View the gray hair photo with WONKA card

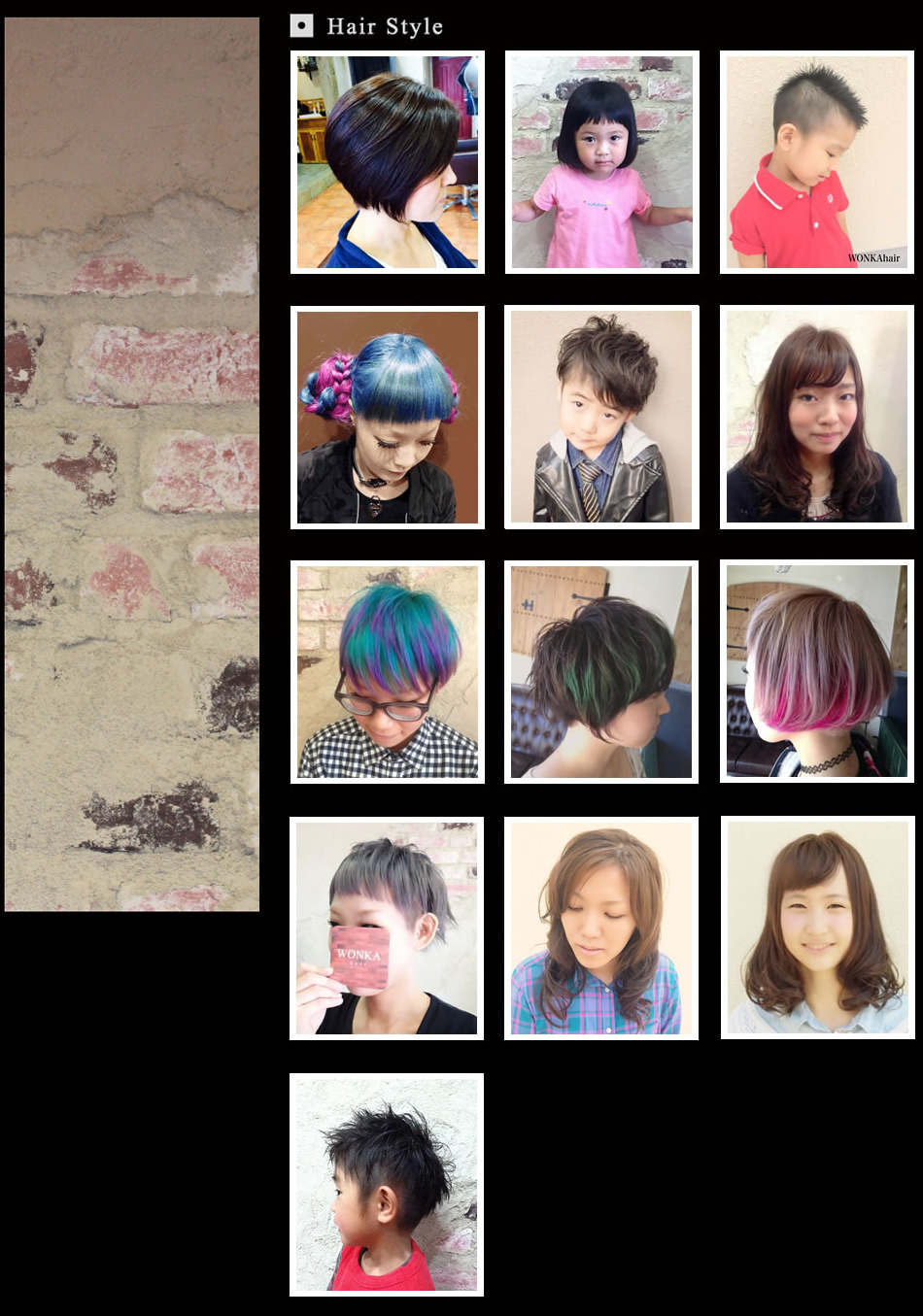coord(387,928)
